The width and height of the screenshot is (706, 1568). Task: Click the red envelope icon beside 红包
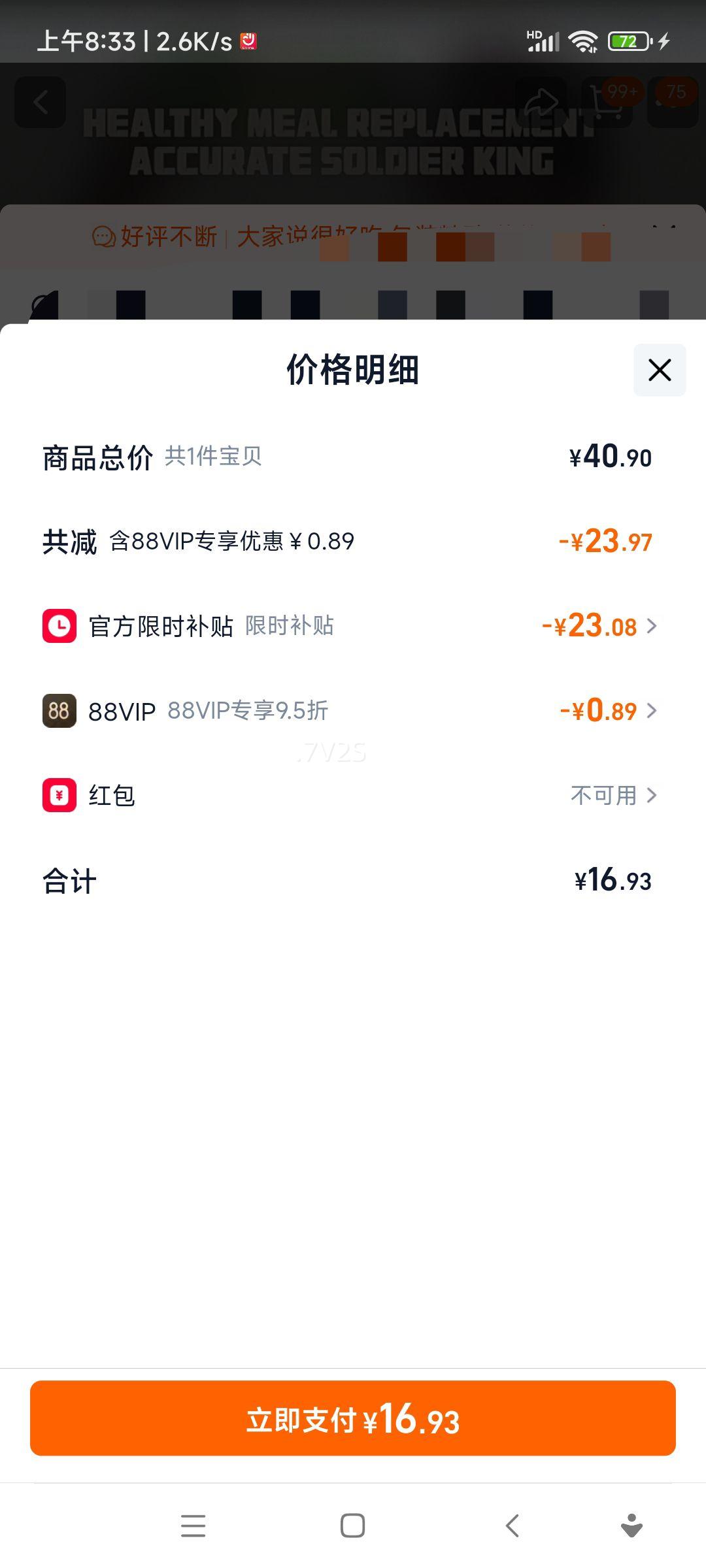(58, 796)
